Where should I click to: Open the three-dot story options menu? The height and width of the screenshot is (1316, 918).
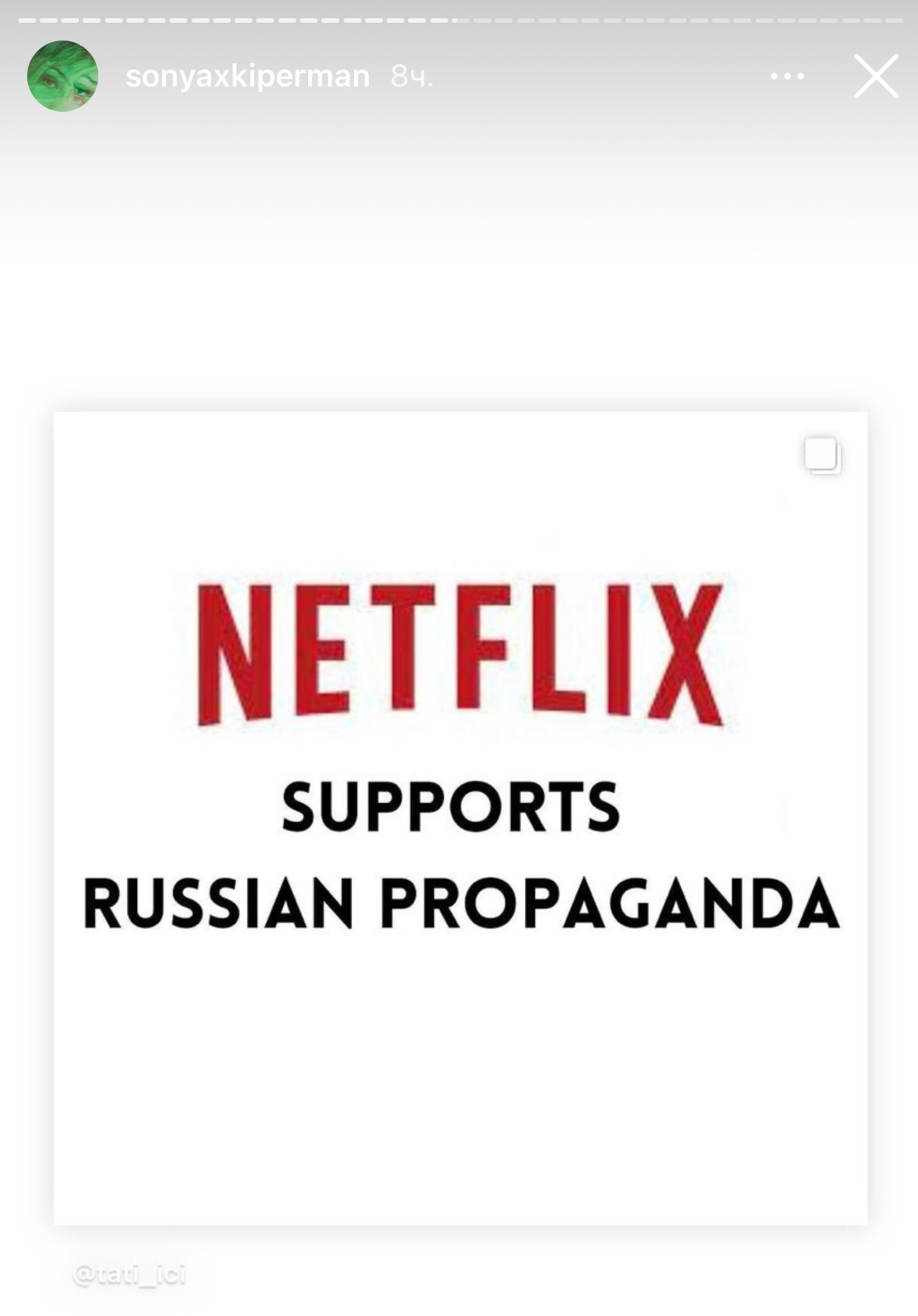click(787, 76)
